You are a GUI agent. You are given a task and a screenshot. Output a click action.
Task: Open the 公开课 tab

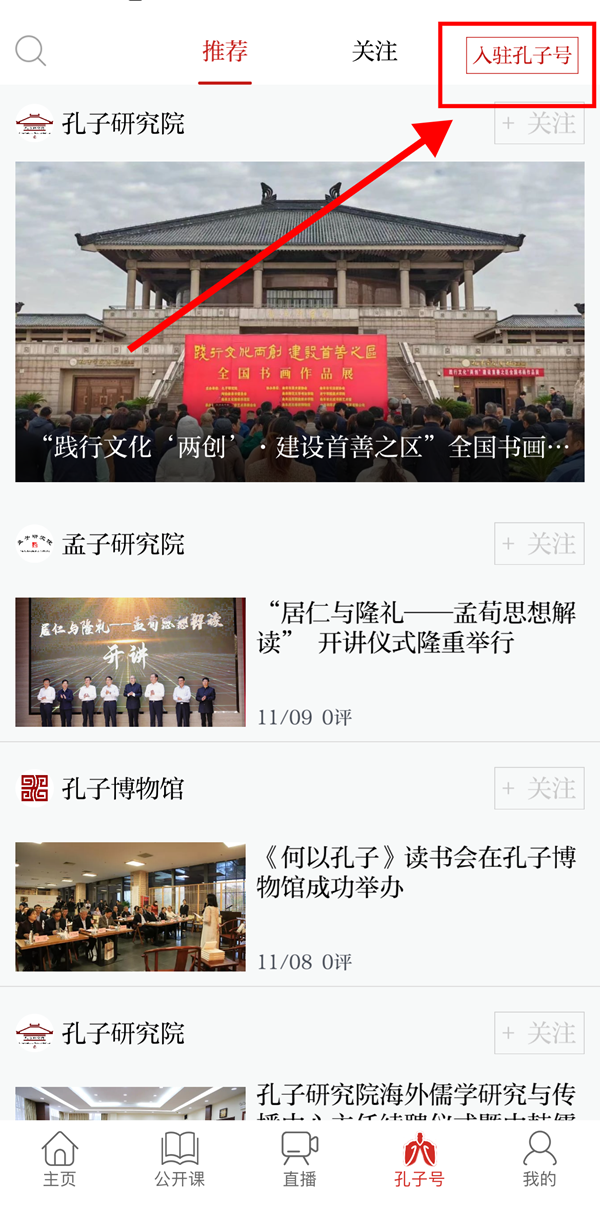pos(180,1160)
